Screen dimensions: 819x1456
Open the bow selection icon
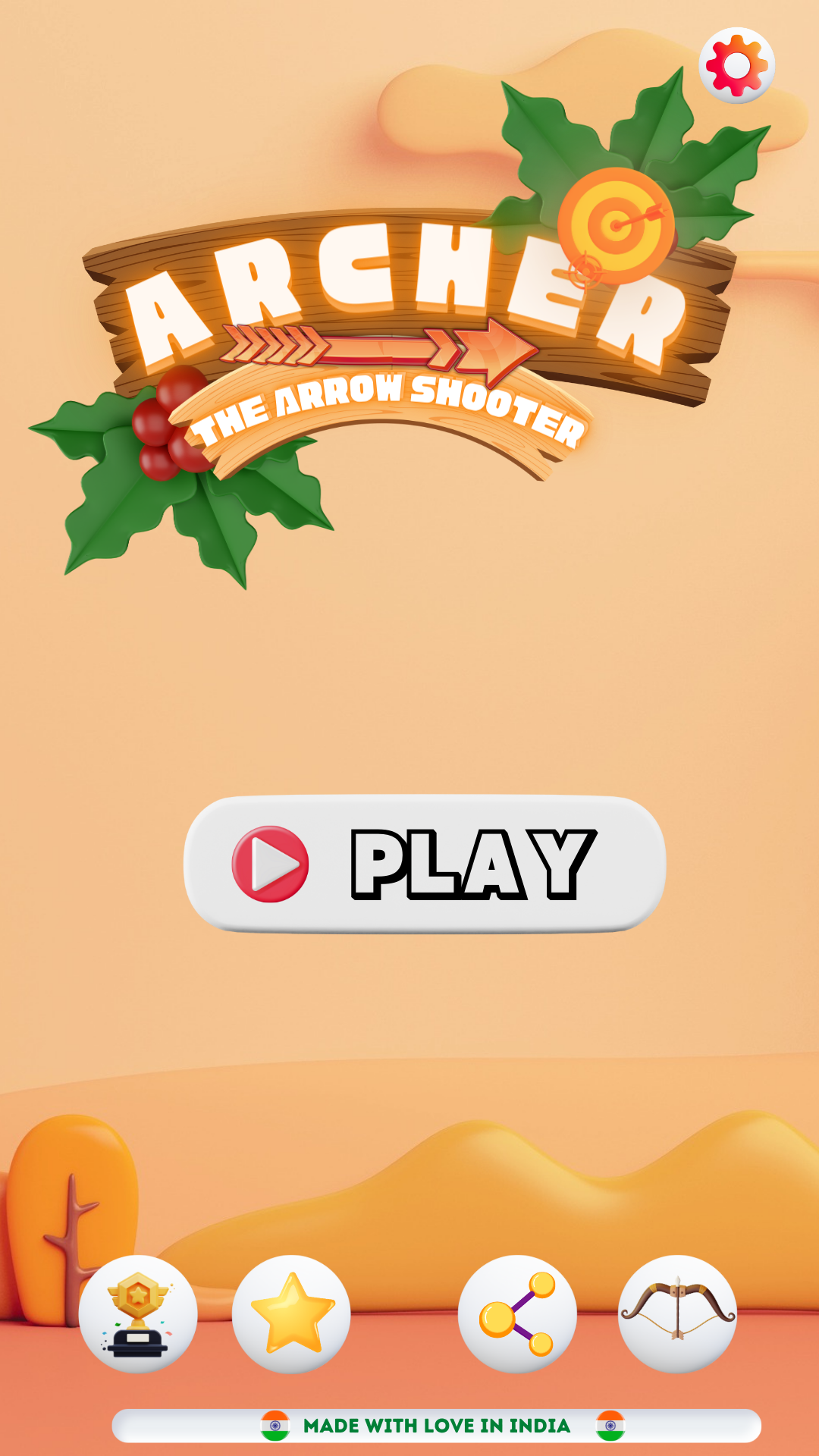[677, 1314]
